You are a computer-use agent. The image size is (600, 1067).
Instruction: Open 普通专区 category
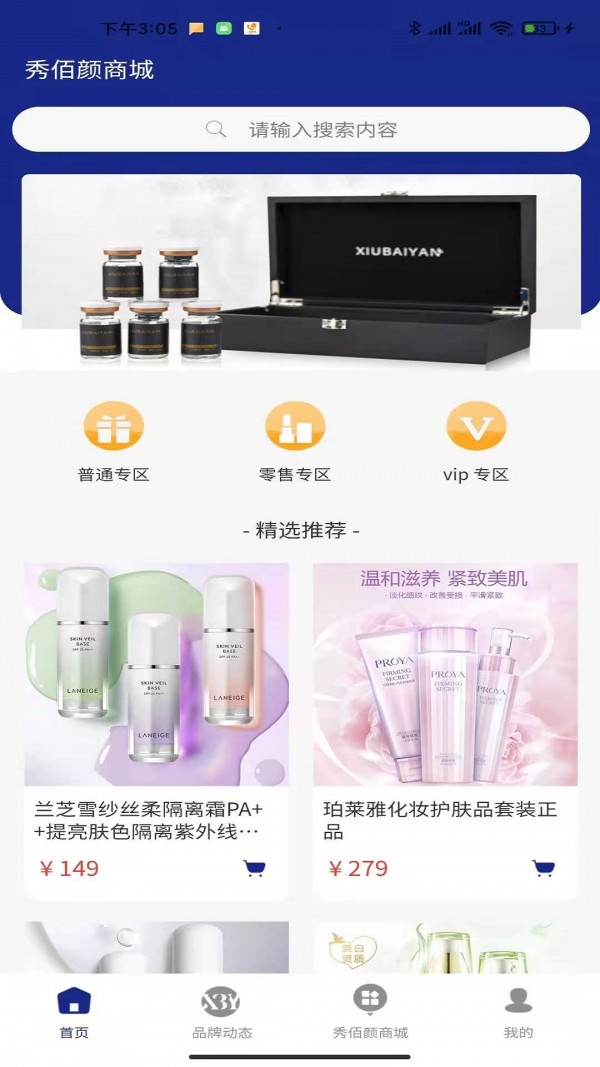[113, 440]
